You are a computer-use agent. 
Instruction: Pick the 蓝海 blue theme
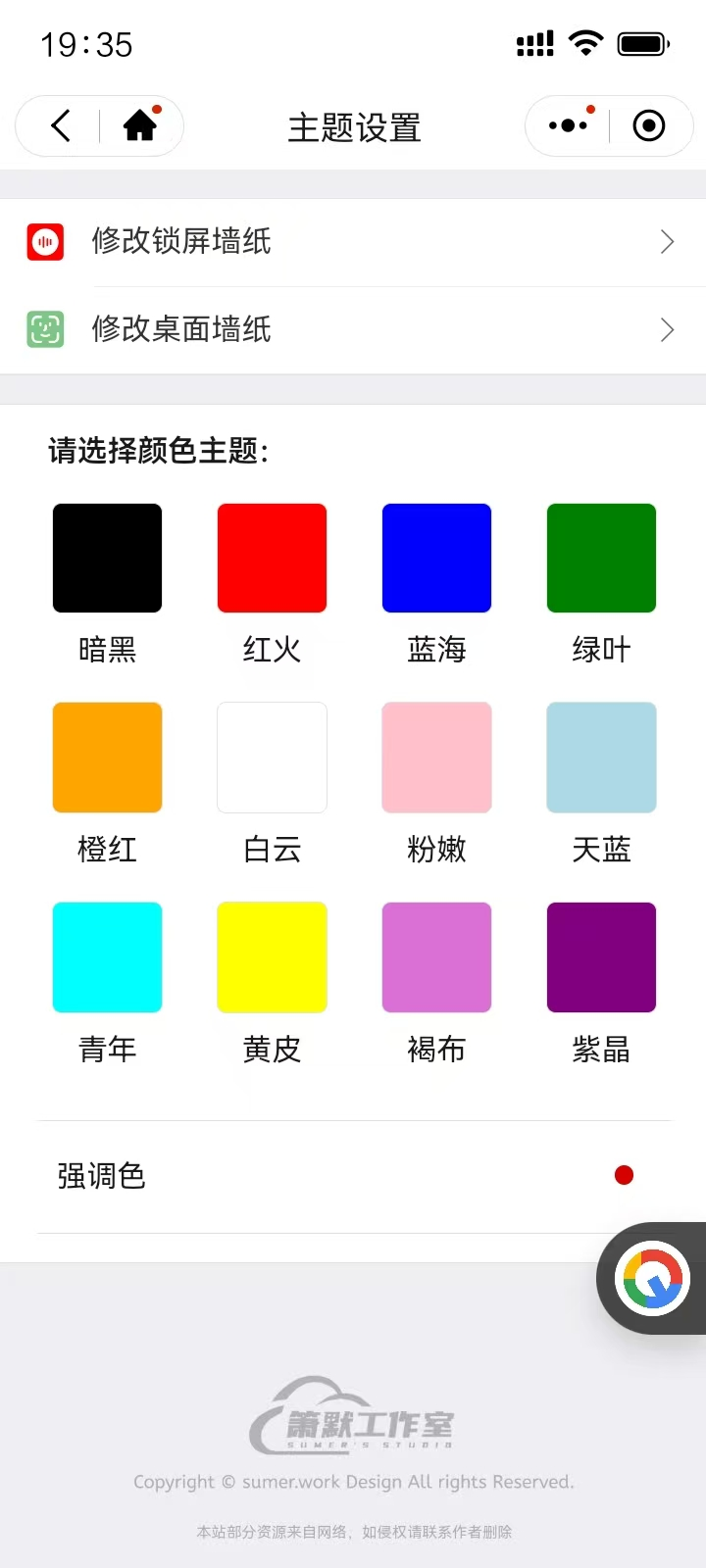(436, 559)
